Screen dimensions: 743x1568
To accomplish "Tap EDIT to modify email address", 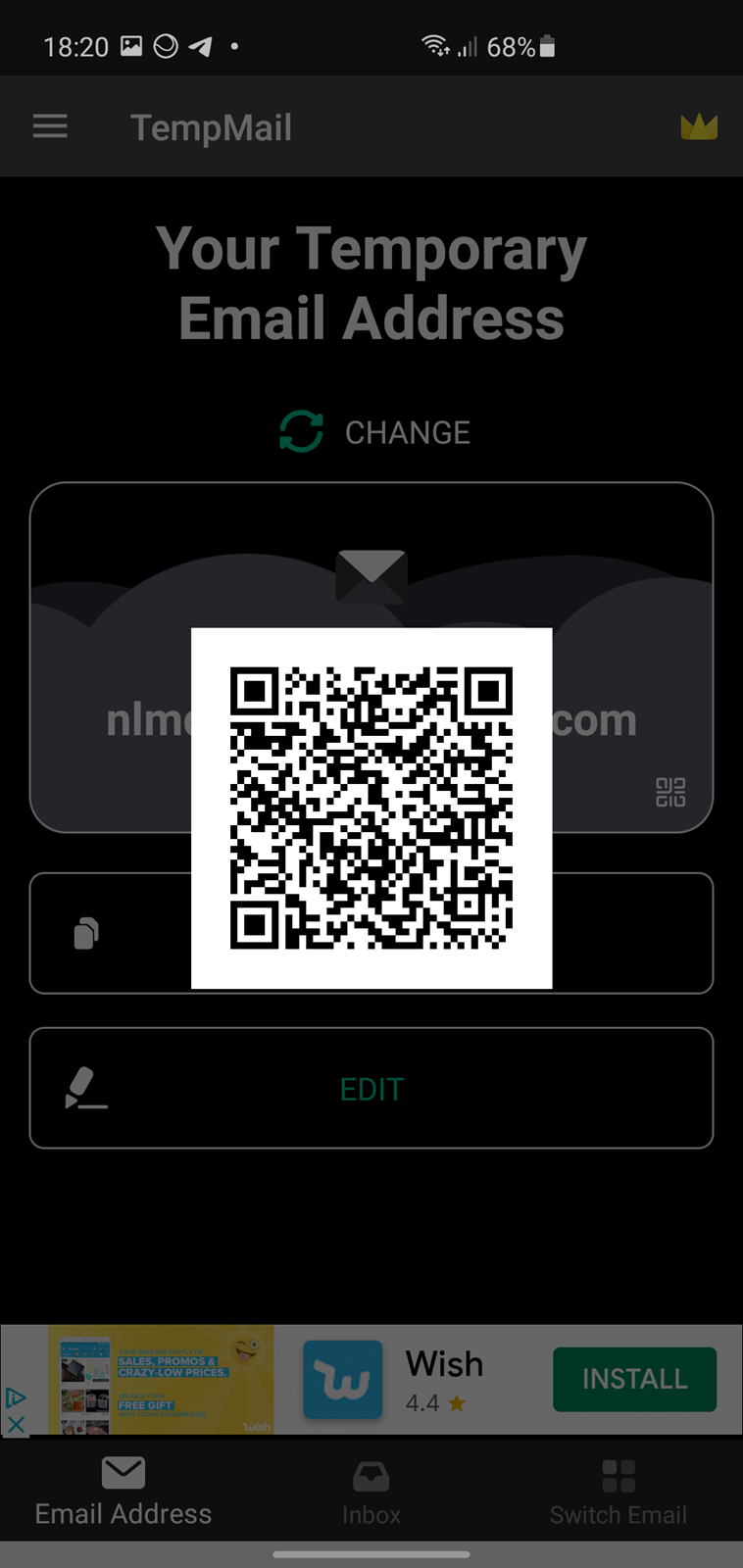I will (371, 1088).
